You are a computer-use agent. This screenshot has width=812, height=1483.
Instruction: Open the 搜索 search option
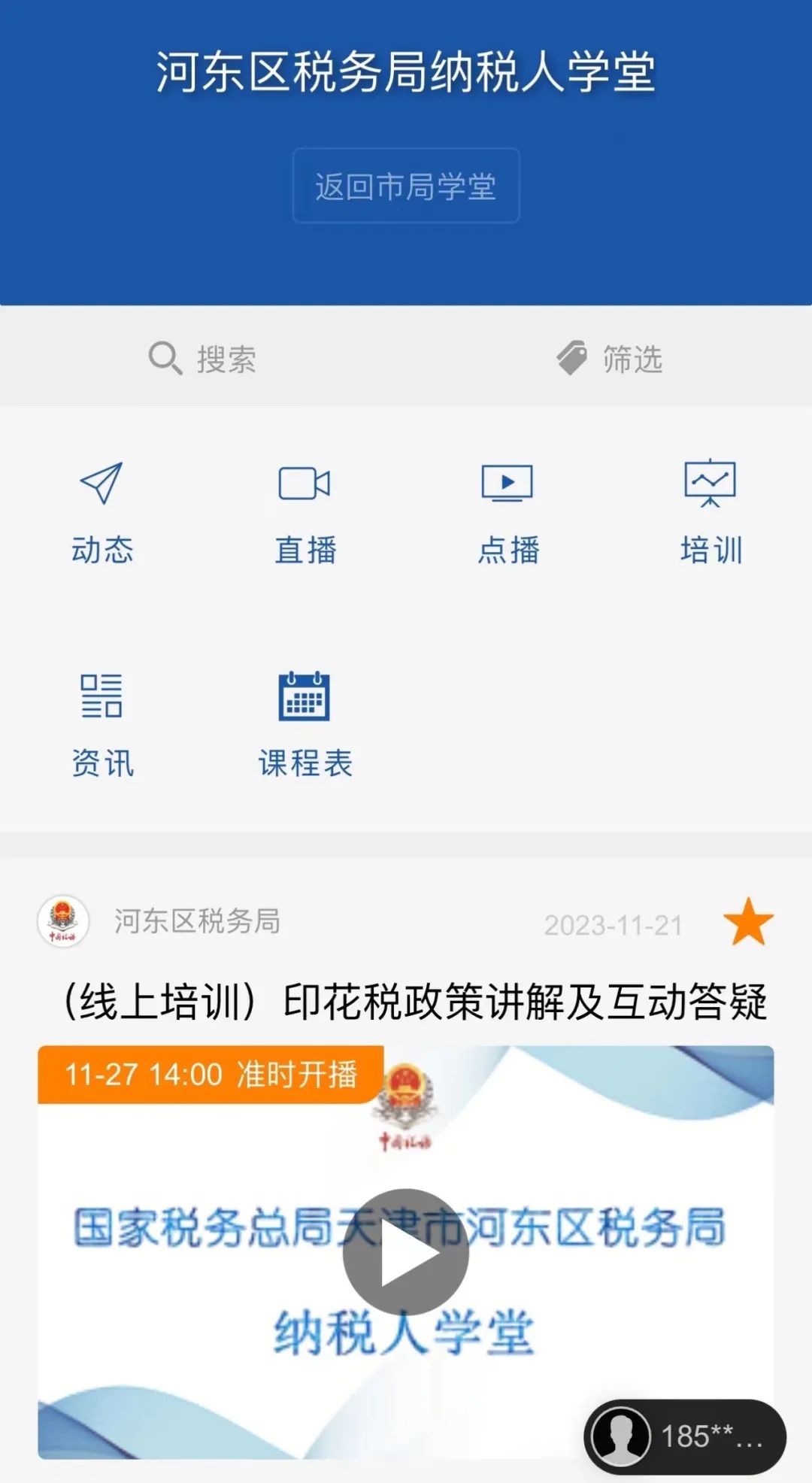202,359
